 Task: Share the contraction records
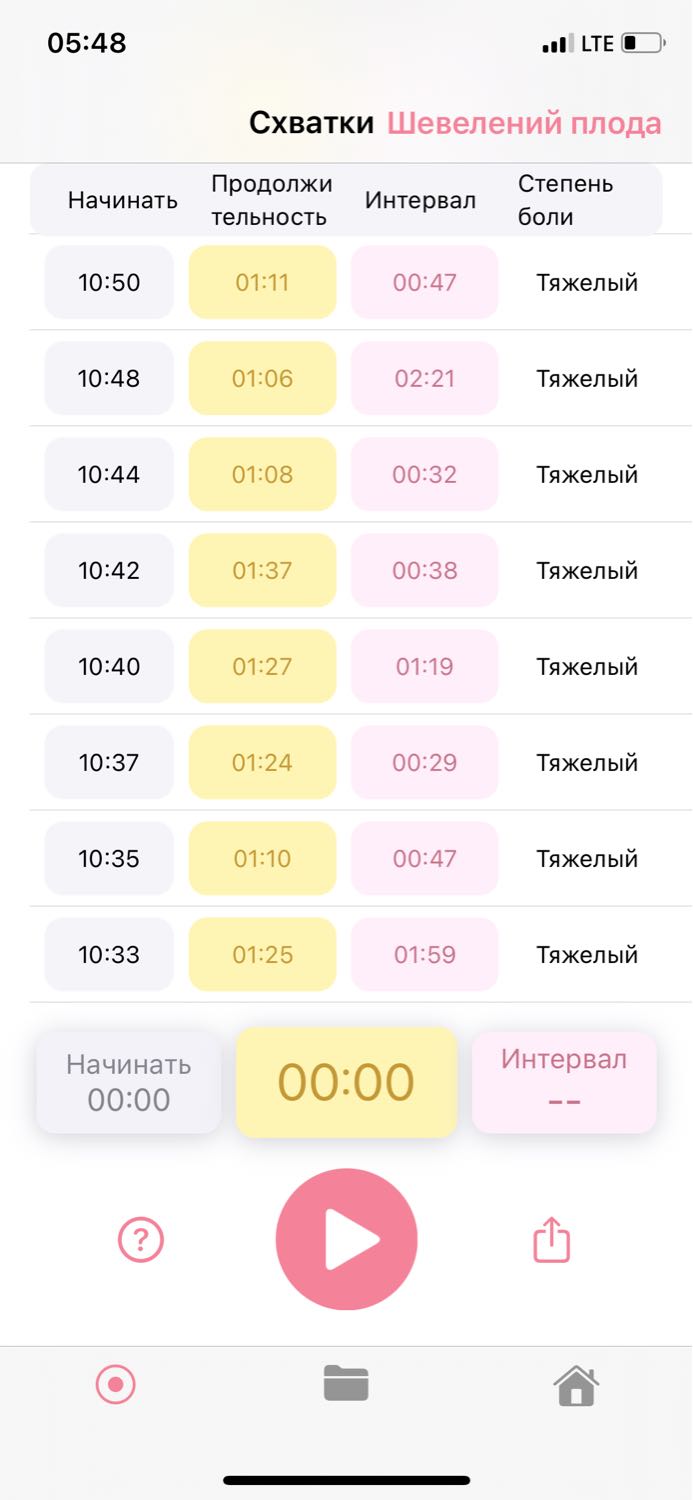pyautogui.click(x=551, y=1240)
